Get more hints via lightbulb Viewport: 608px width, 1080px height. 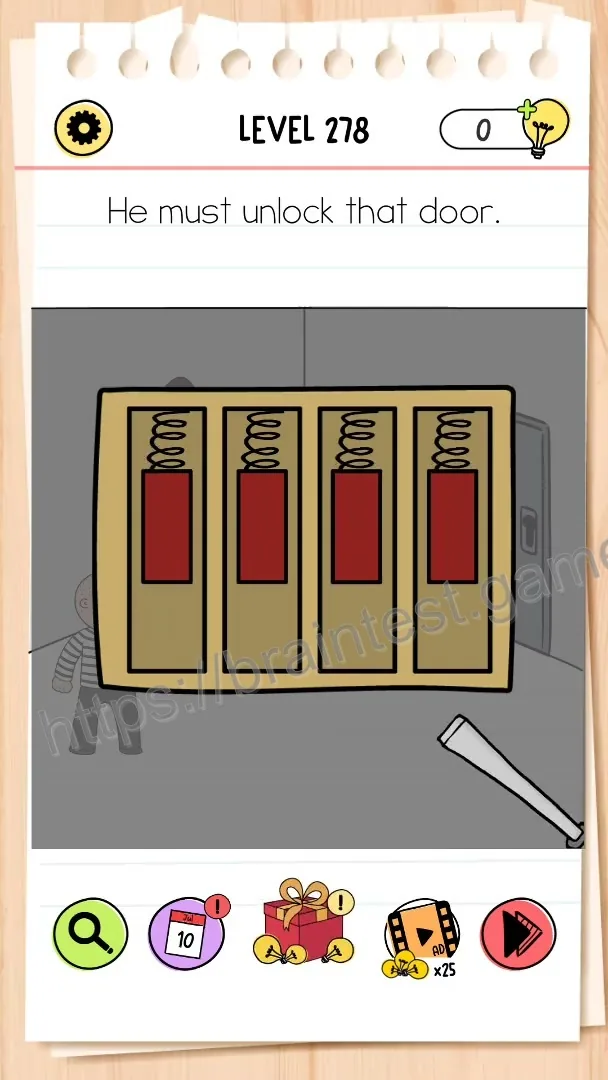544,128
